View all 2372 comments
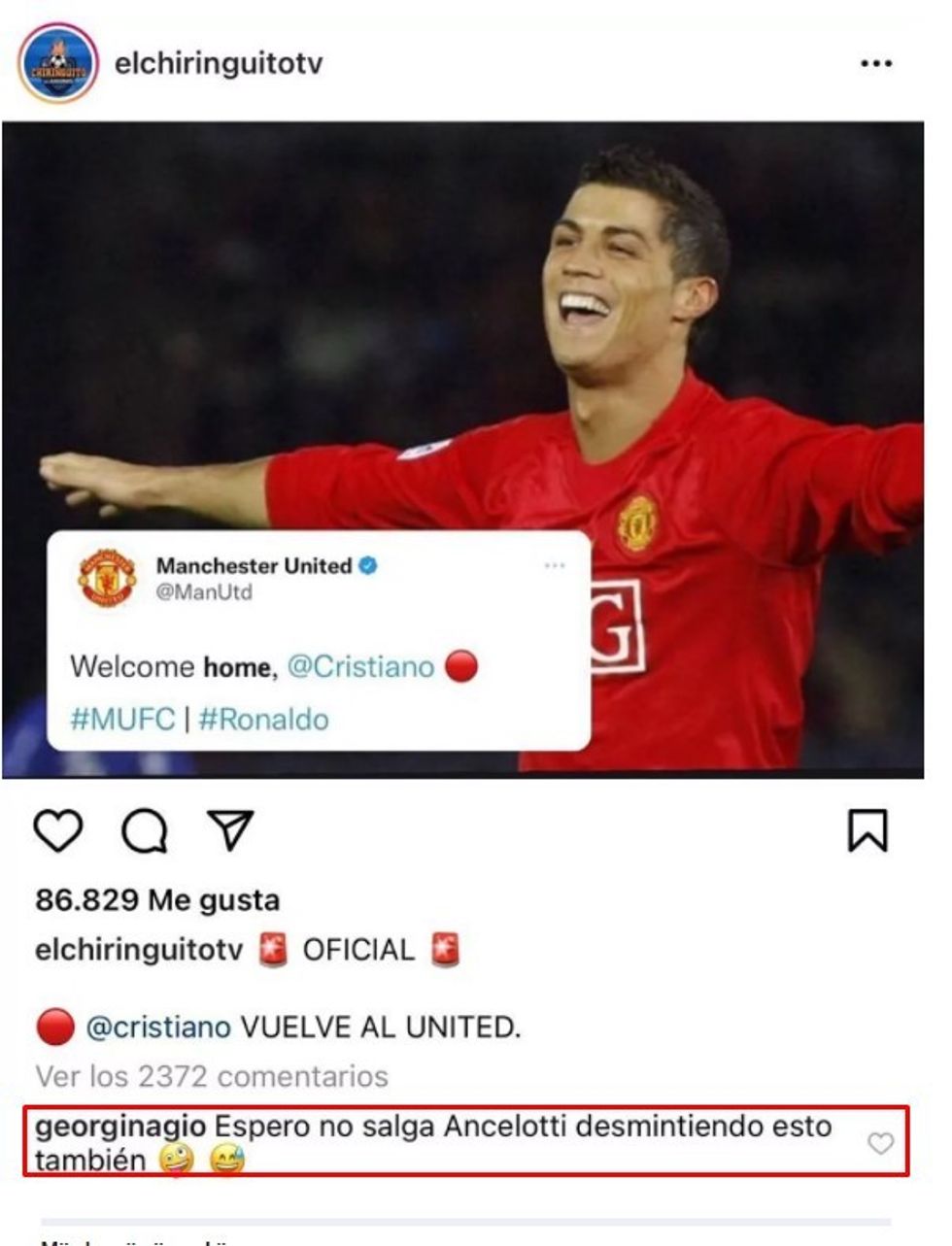This screenshot has width=952, height=1246. tap(212, 1076)
